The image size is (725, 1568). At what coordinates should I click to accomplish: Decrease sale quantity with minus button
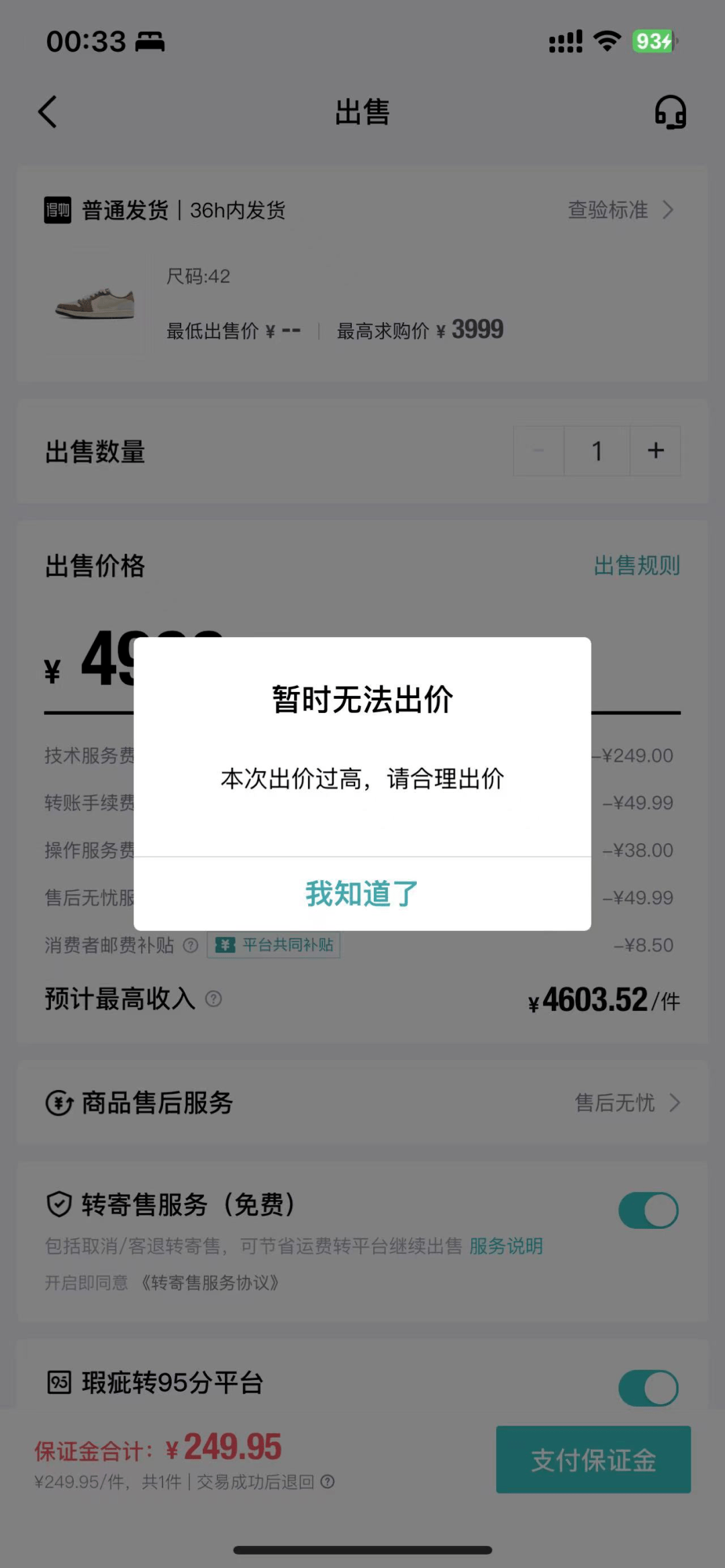538,451
